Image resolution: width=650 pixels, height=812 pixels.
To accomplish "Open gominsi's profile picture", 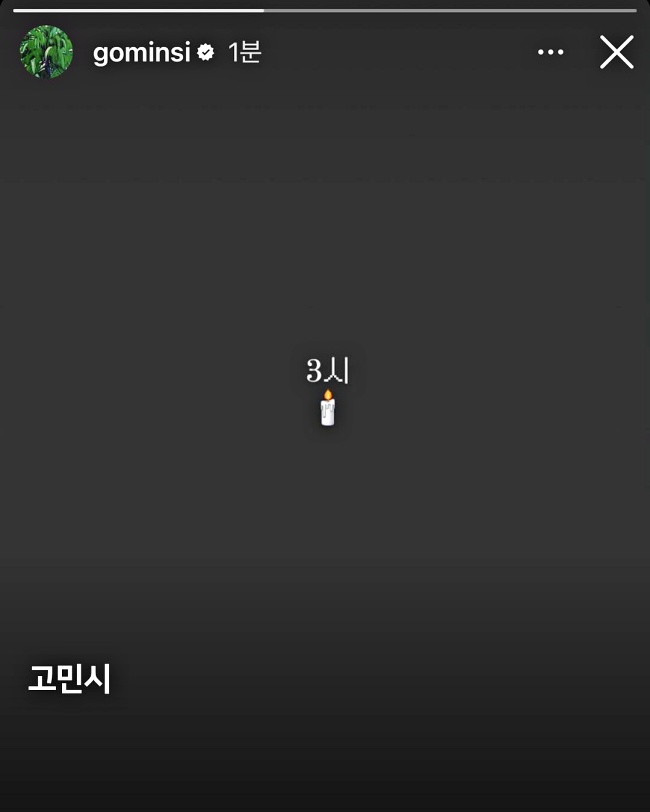I will 46,52.
